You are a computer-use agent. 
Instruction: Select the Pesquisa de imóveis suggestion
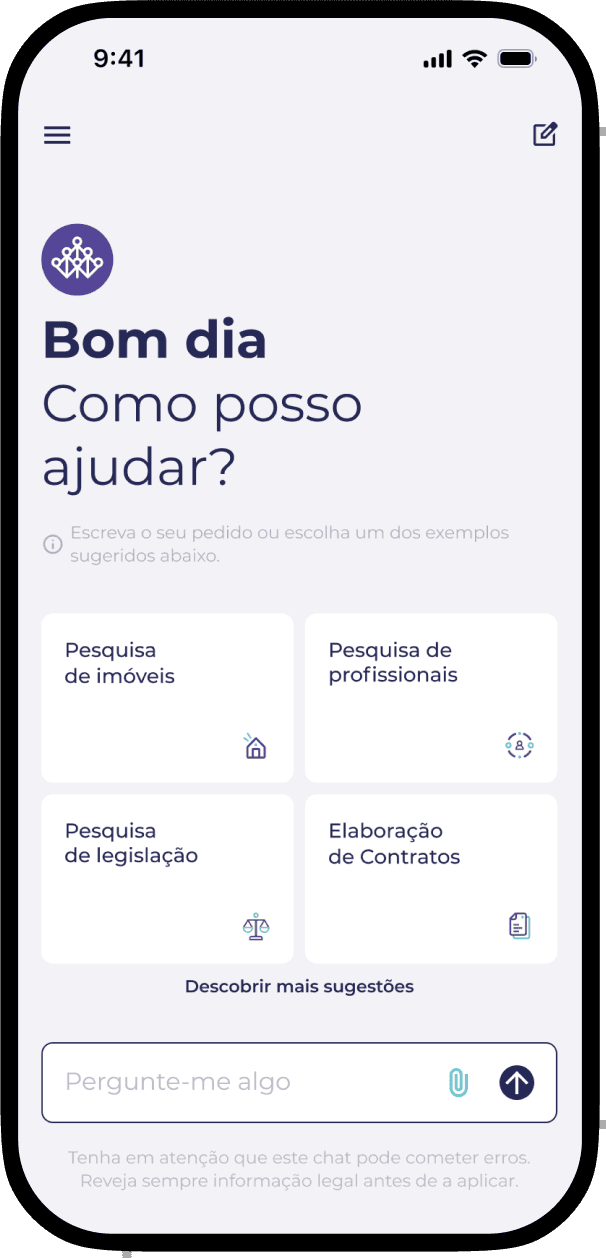click(x=167, y=698)
